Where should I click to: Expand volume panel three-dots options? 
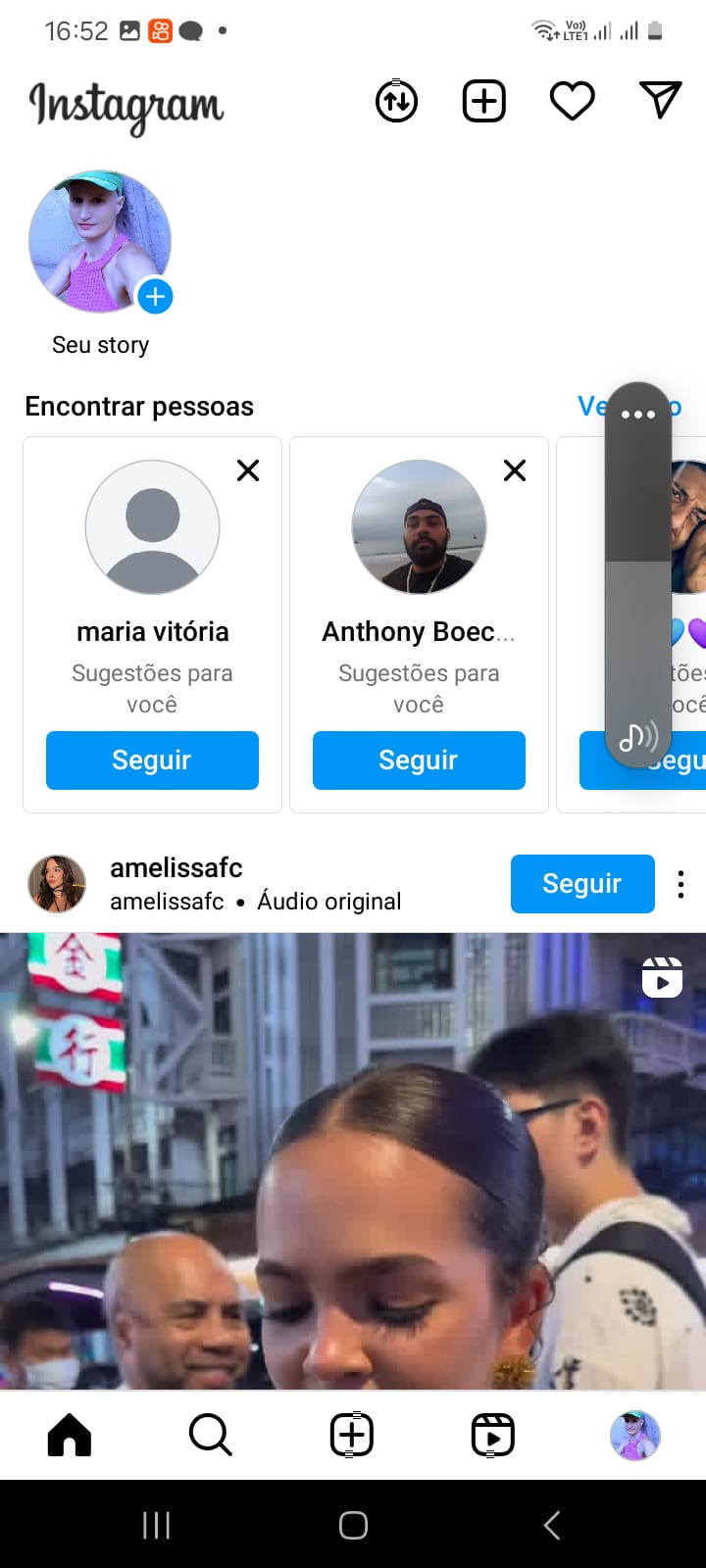coord(638,414)
